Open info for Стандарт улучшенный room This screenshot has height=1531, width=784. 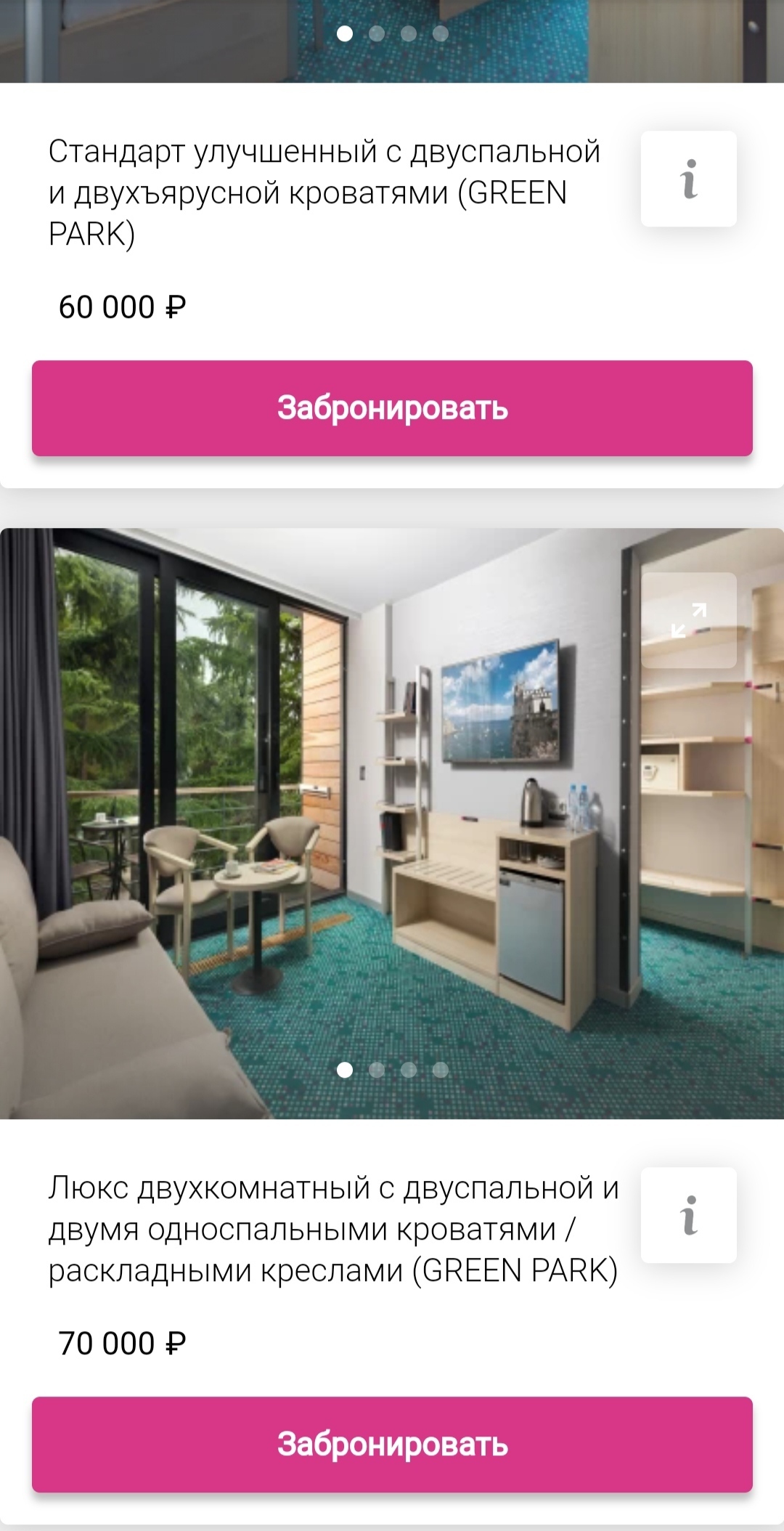click(x=689, y=179)
